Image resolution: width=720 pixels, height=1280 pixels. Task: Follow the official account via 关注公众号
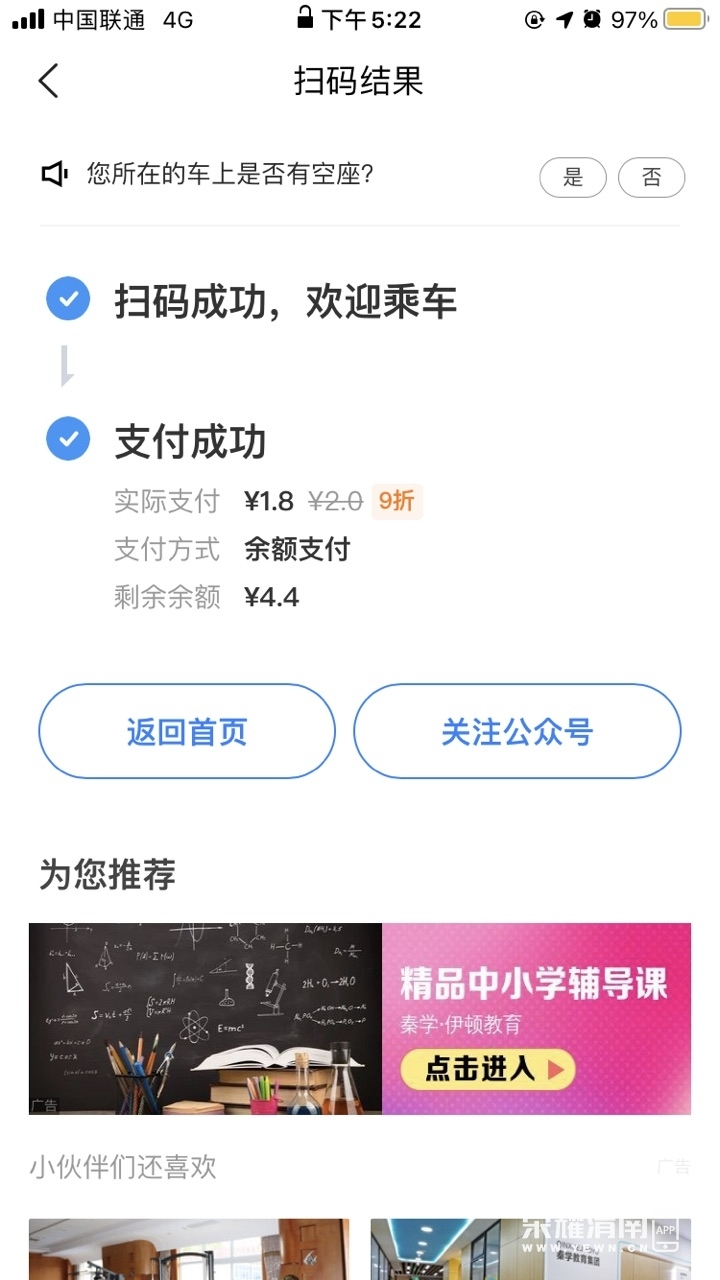coord(517,731)
